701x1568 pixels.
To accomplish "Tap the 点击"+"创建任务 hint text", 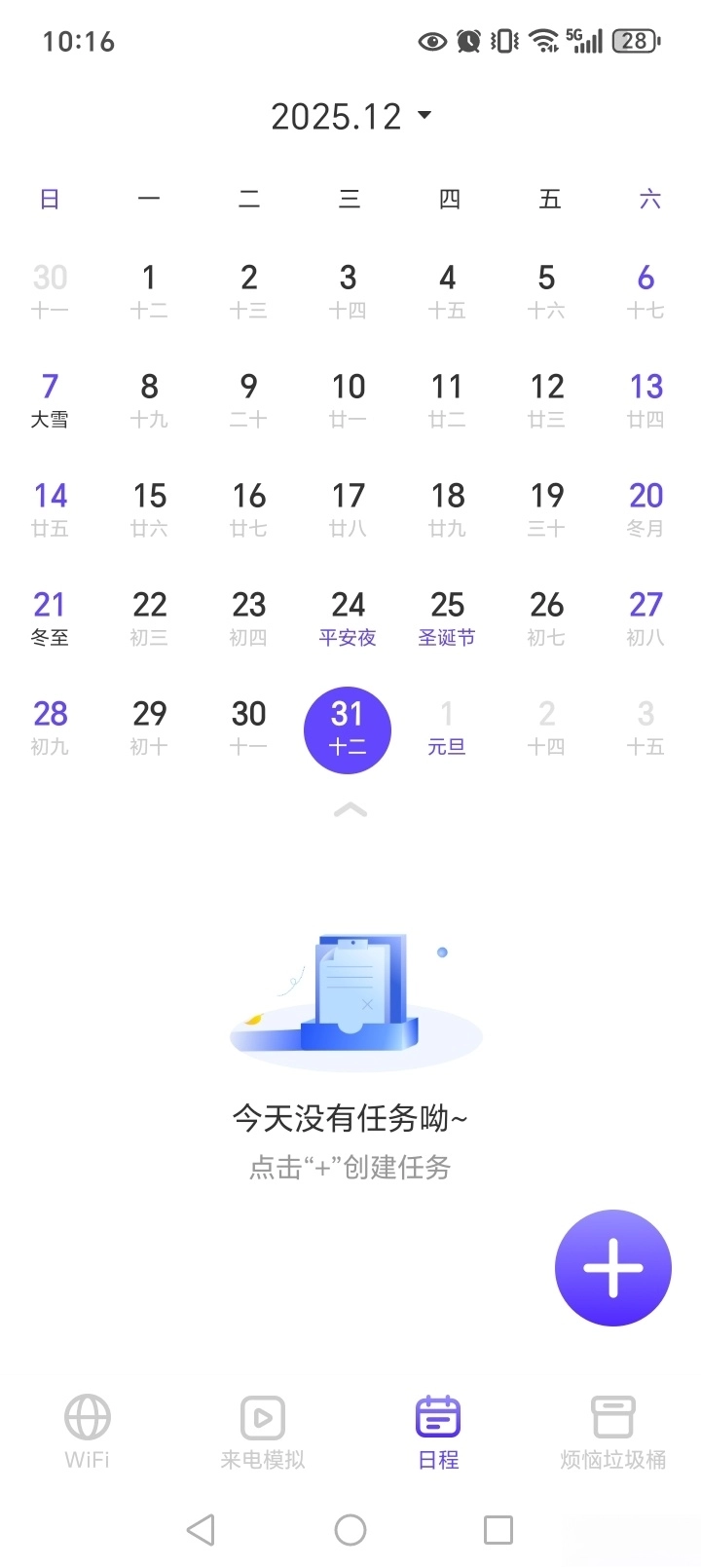I will pyautogui.click(x=350, y=1168).
